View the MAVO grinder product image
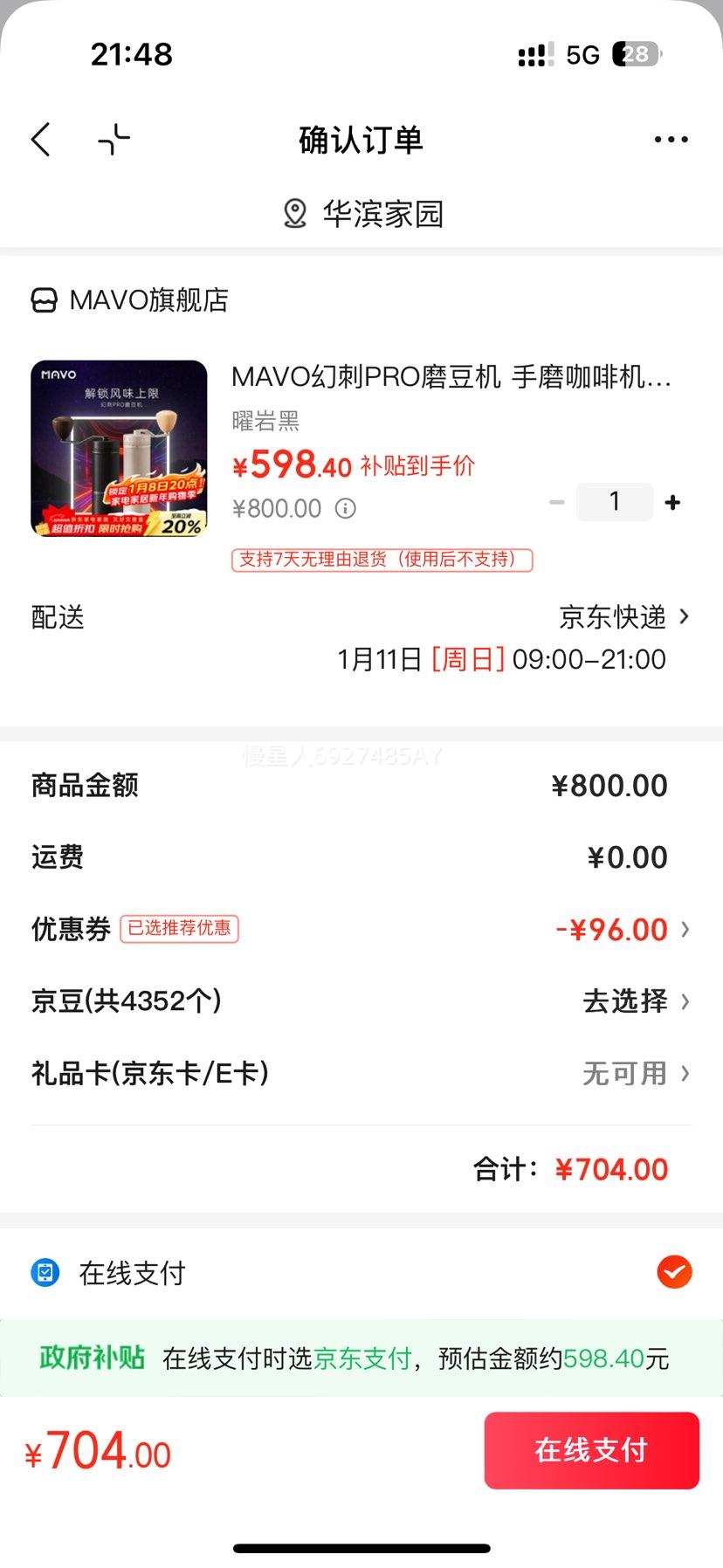This screenshot has width=723, height=1568. tap(119, 448)
